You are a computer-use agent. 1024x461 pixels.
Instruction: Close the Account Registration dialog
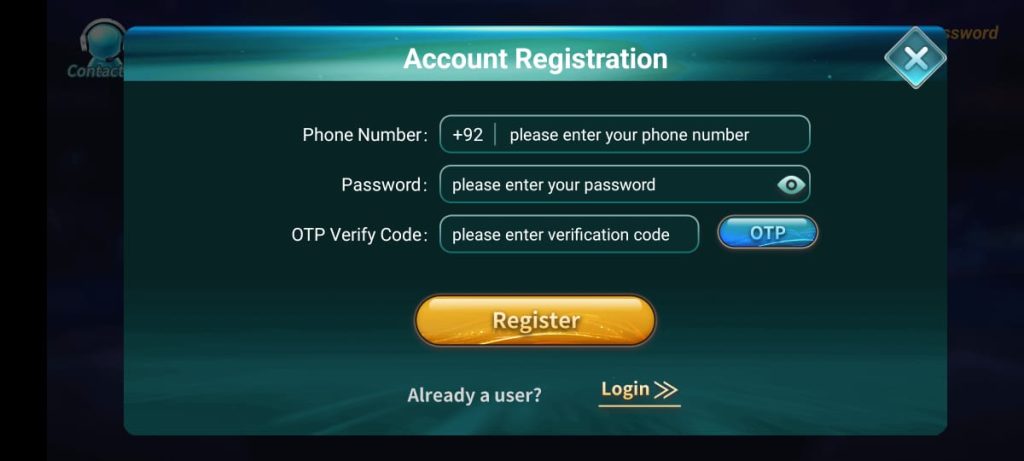(915, 57)
